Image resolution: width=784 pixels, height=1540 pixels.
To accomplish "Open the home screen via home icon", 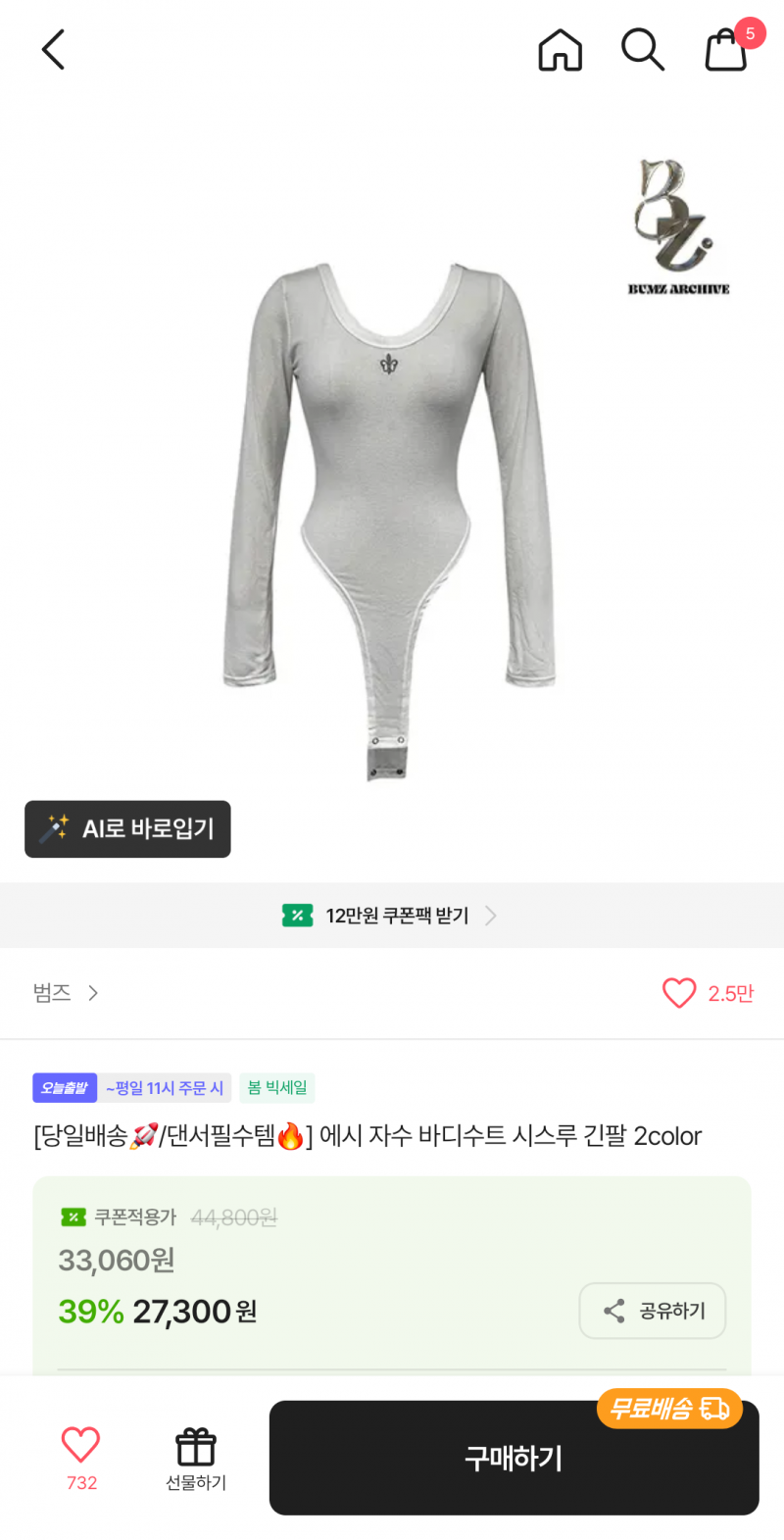I will coord(560,49).
